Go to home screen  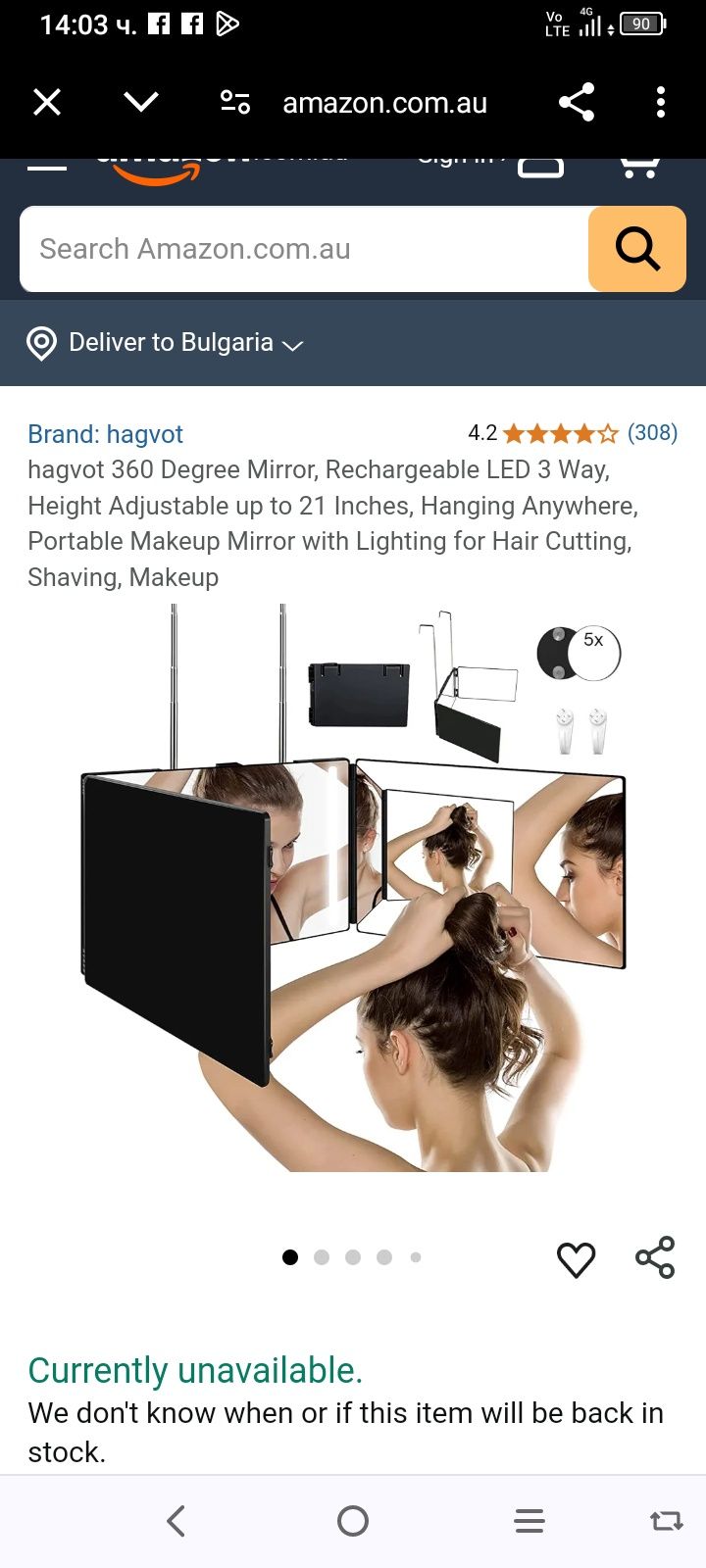click(353, 1521)
